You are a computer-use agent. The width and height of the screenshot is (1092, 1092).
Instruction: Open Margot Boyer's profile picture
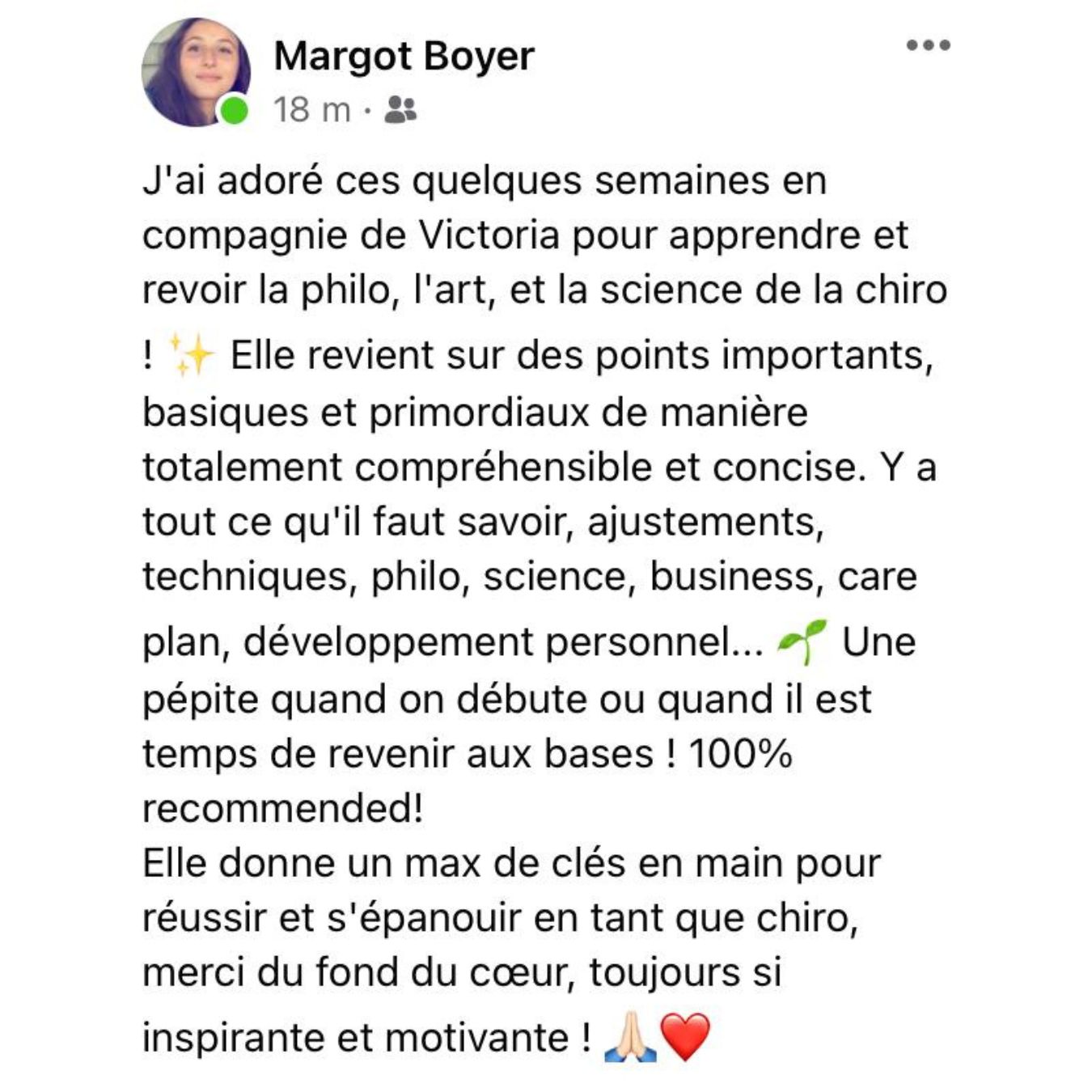pyautogui.click(x=196, y=73)
